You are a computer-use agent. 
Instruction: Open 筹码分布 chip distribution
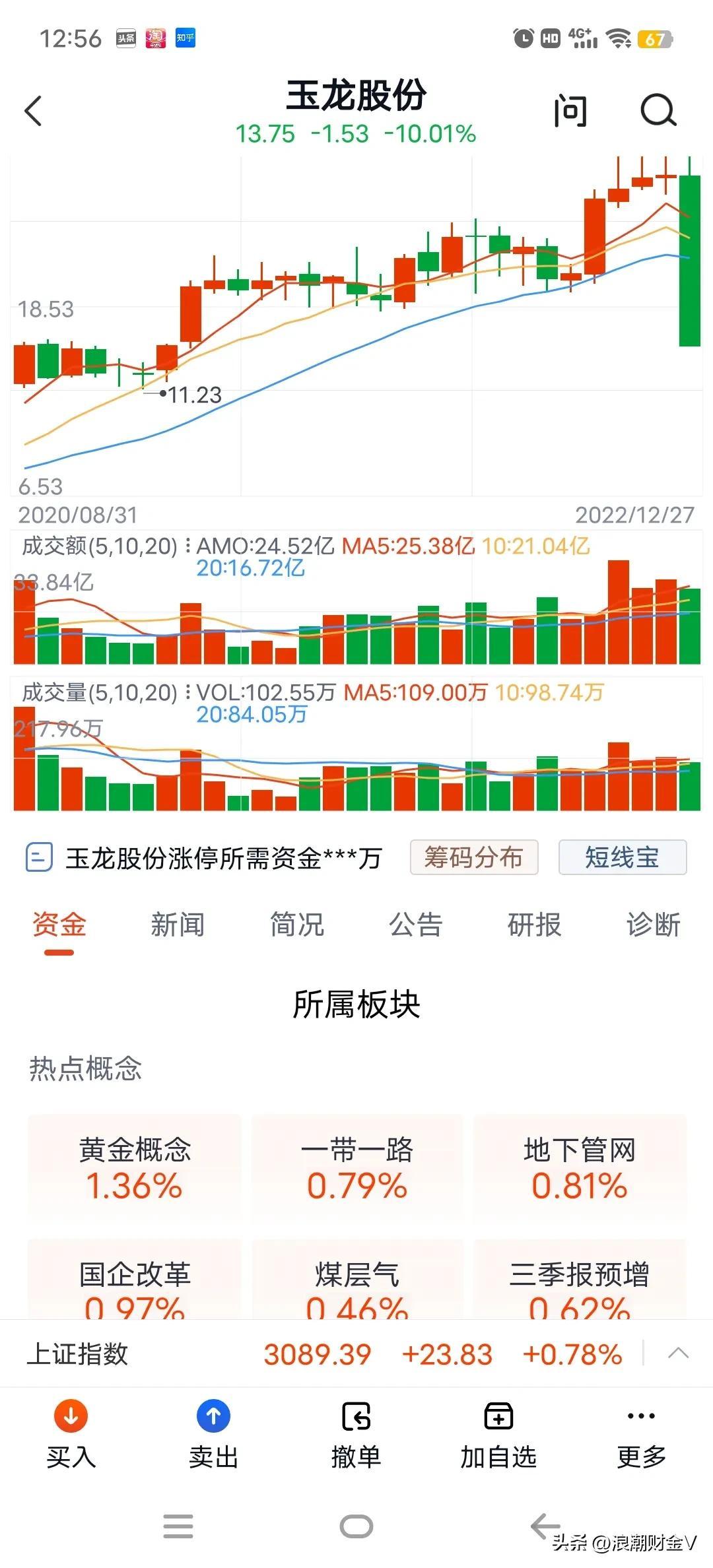(474, 857)
